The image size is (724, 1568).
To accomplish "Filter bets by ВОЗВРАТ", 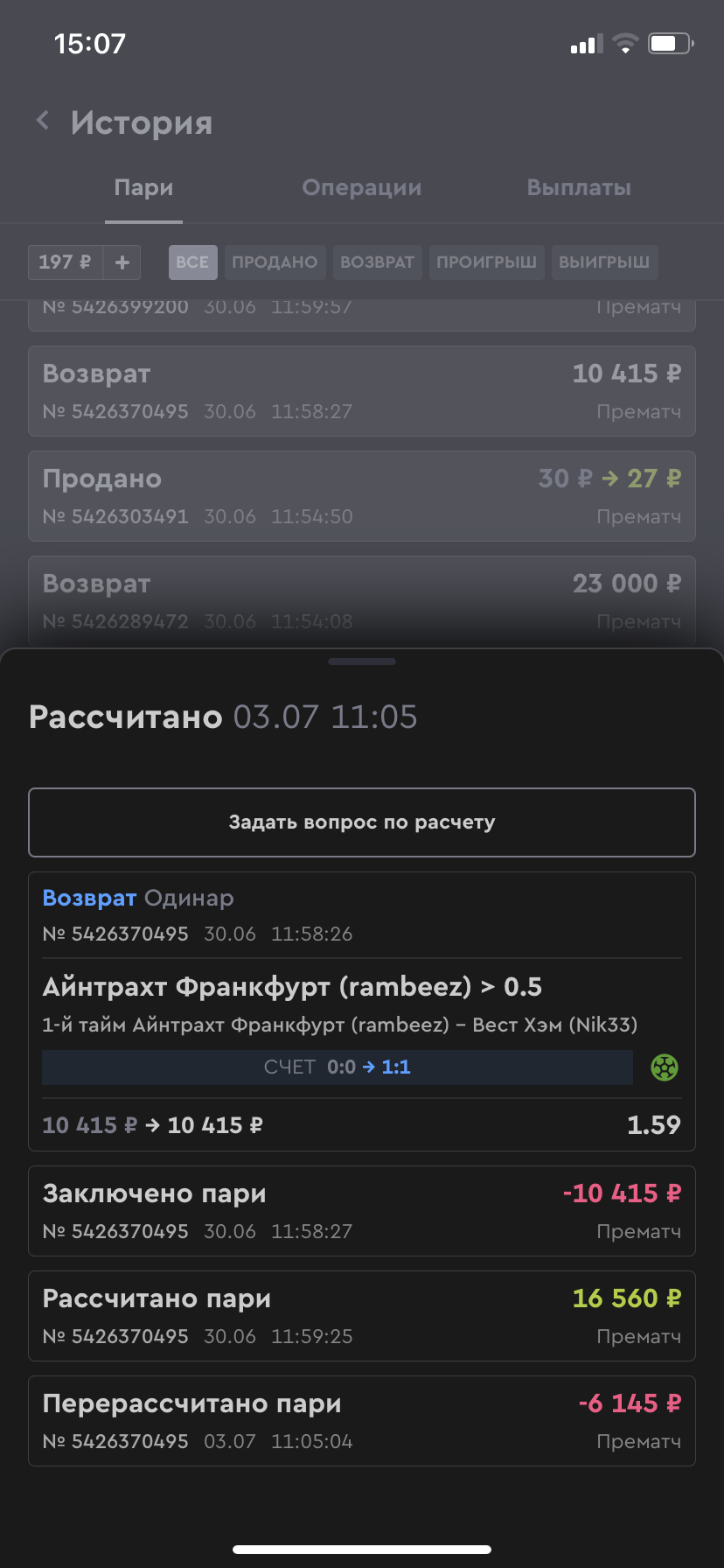I will (377, 262).
